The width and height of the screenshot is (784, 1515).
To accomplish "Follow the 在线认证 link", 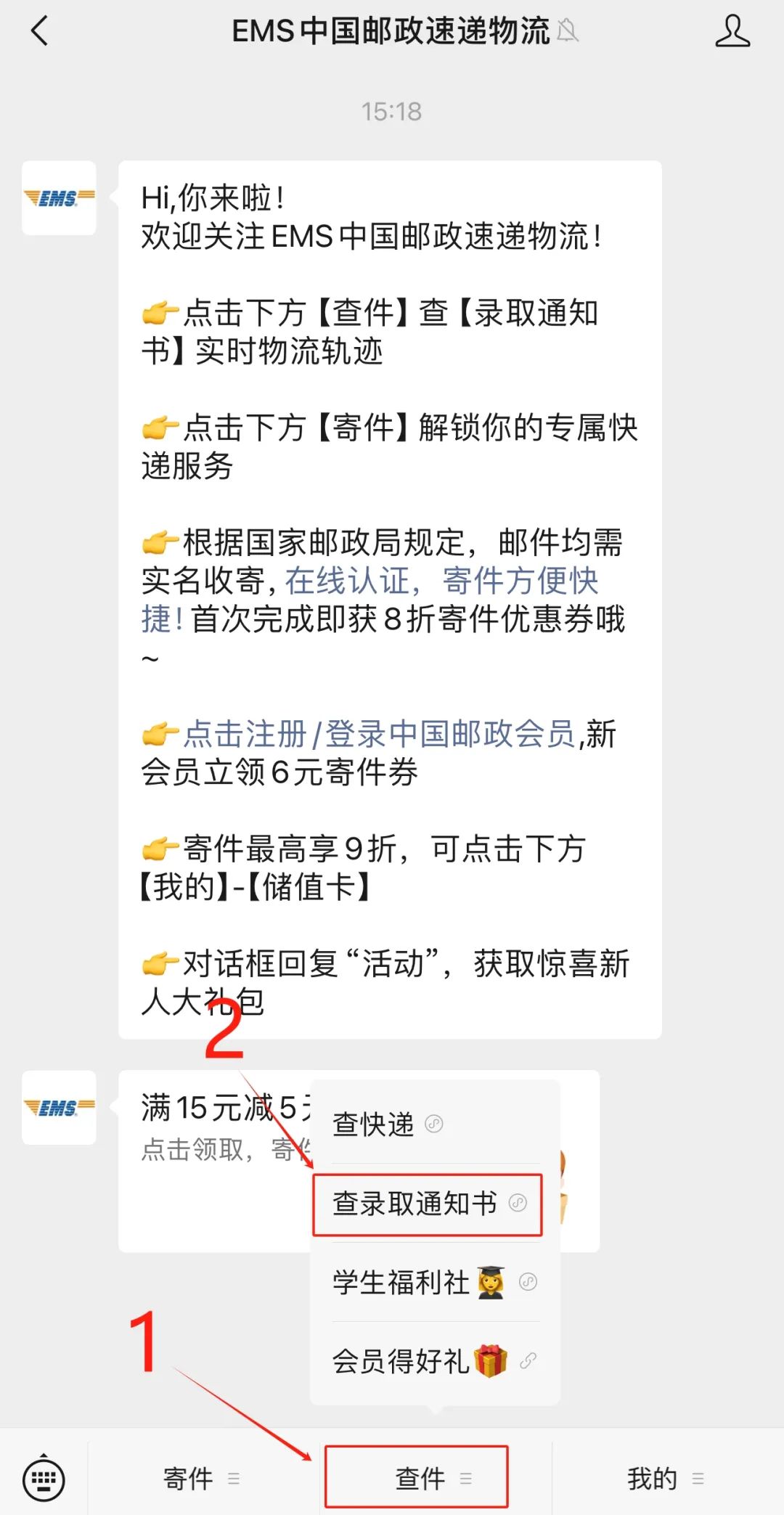I will click(x=351, y=581).
